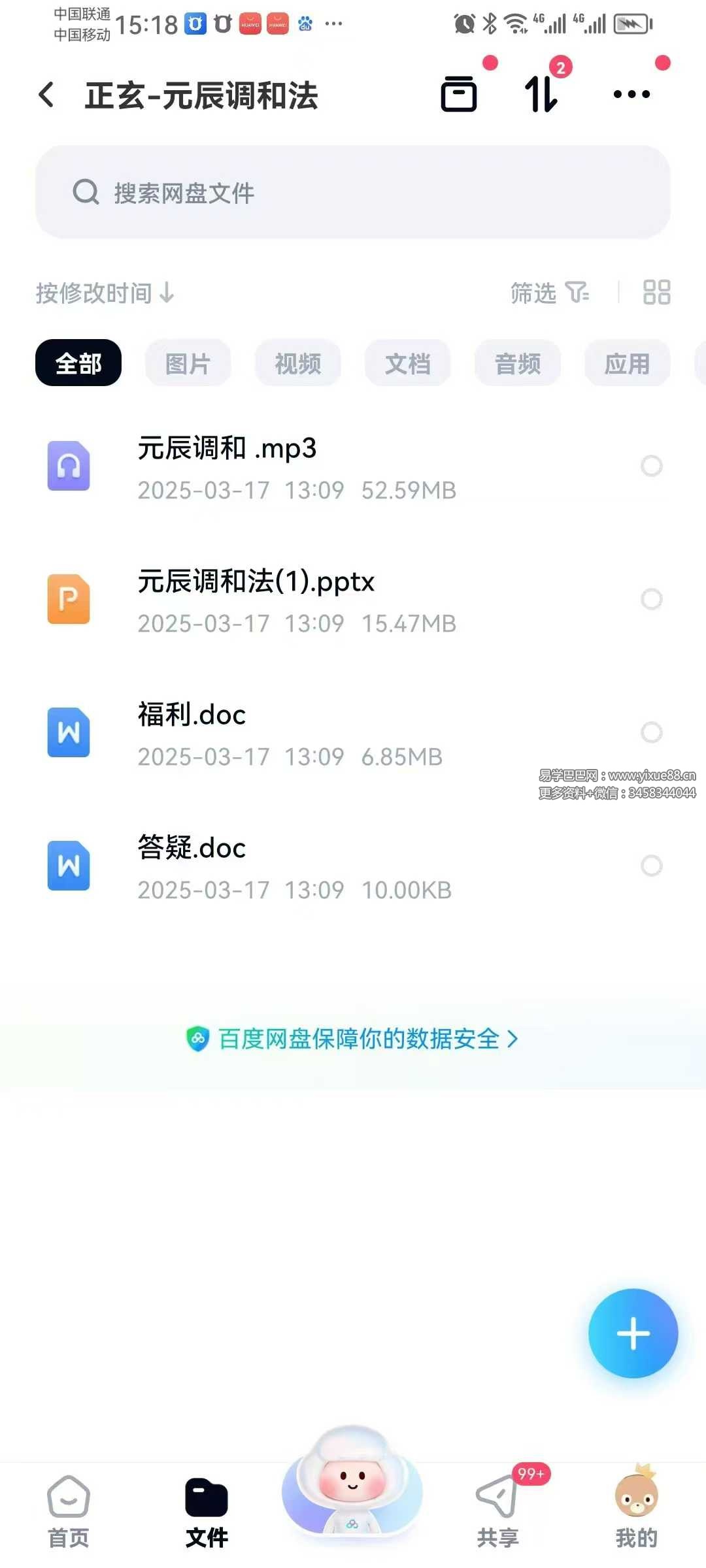Go to the 共享 tab
Image resolution: width=706 pixels, height=1568 pixels.
click(x=498, y=1512)
